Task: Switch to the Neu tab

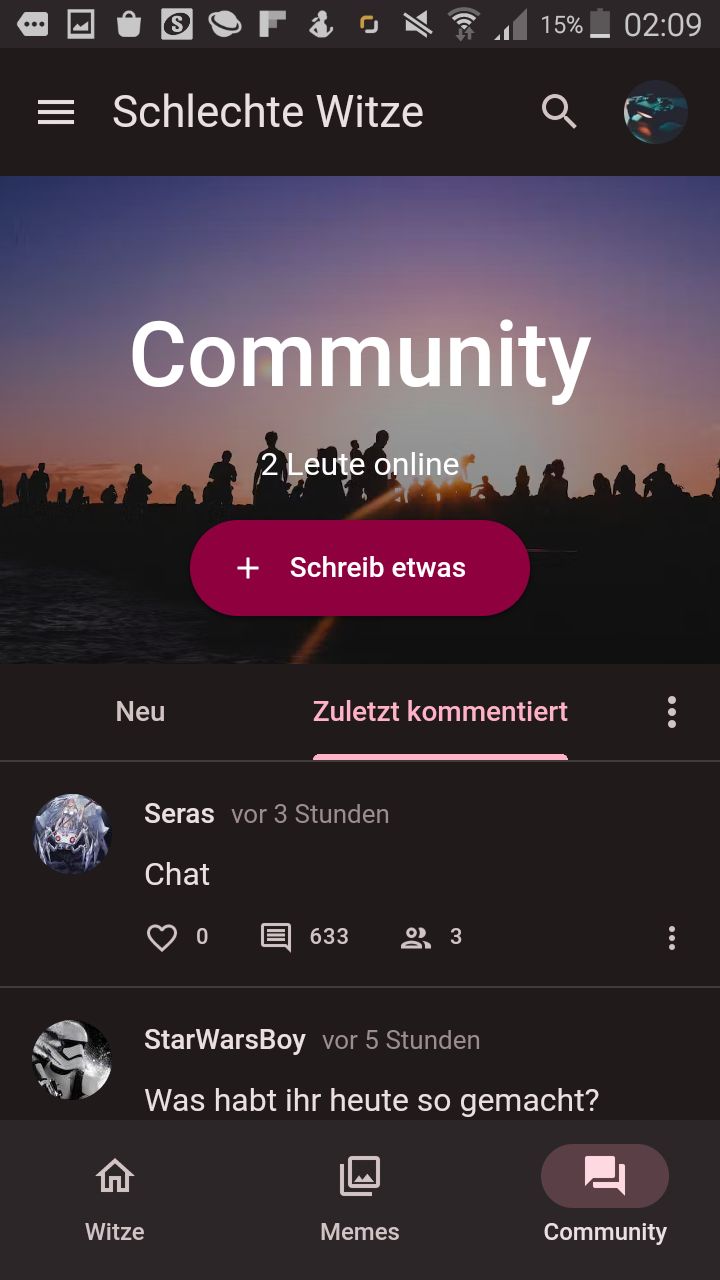Action: [140, 712]
